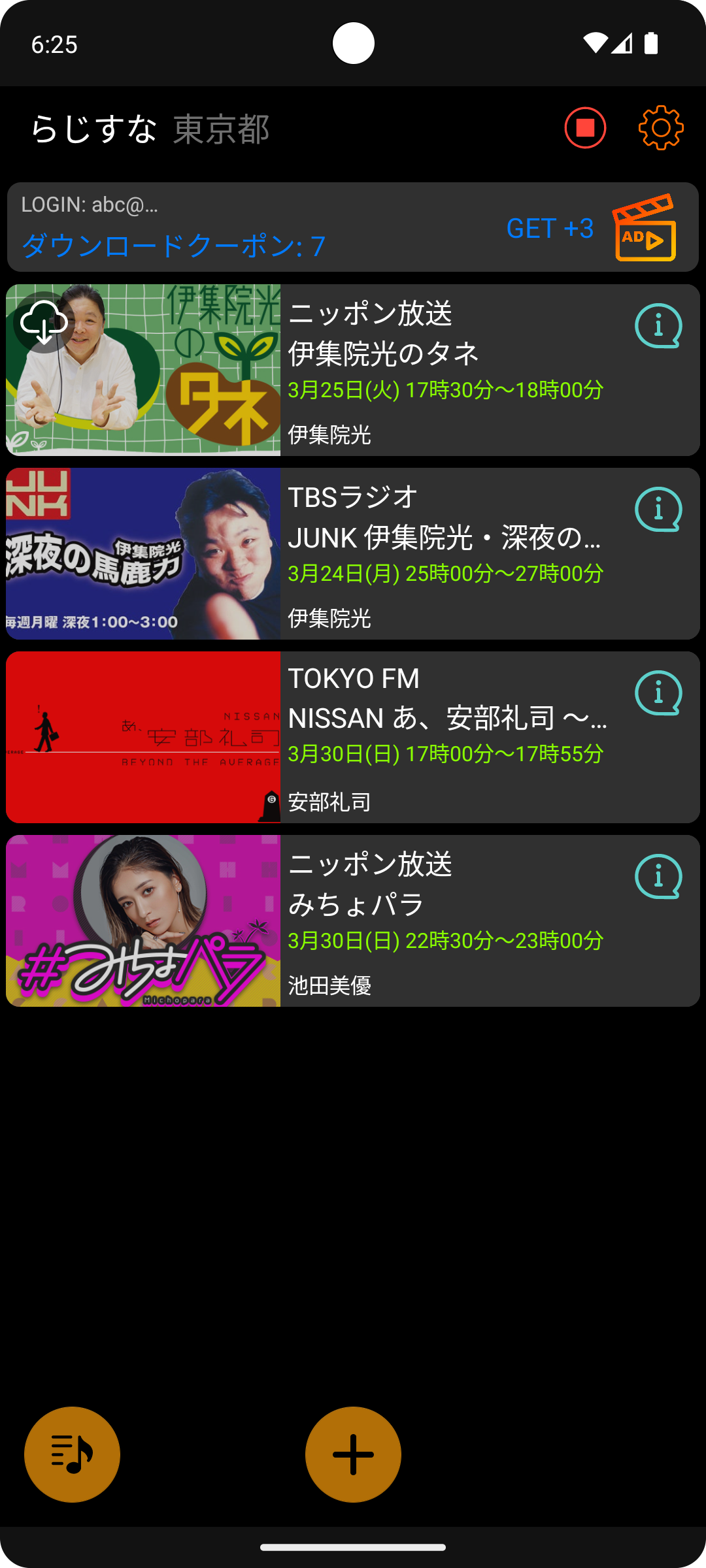View info for the TBSラジオ JUNK program

658,509
